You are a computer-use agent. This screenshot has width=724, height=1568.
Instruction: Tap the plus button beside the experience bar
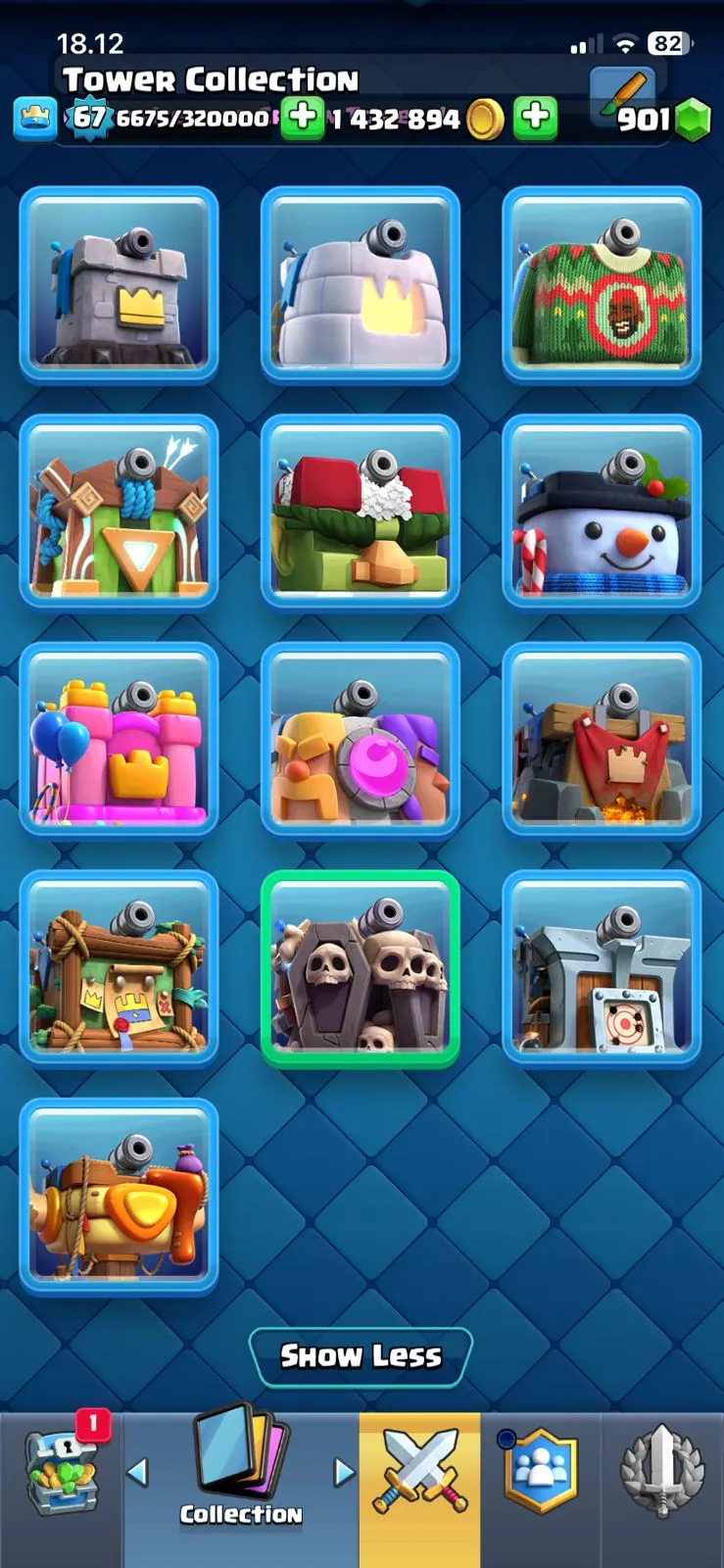click(x=303, y=119)
